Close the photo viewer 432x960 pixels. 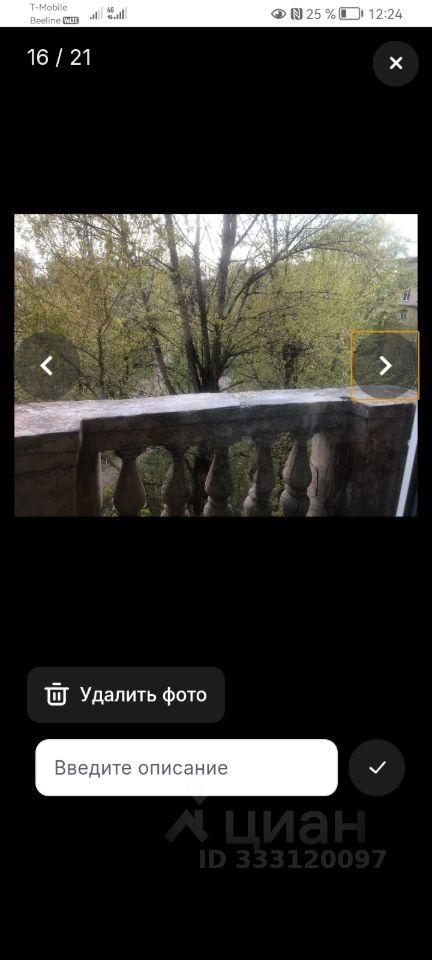(395, 63)
